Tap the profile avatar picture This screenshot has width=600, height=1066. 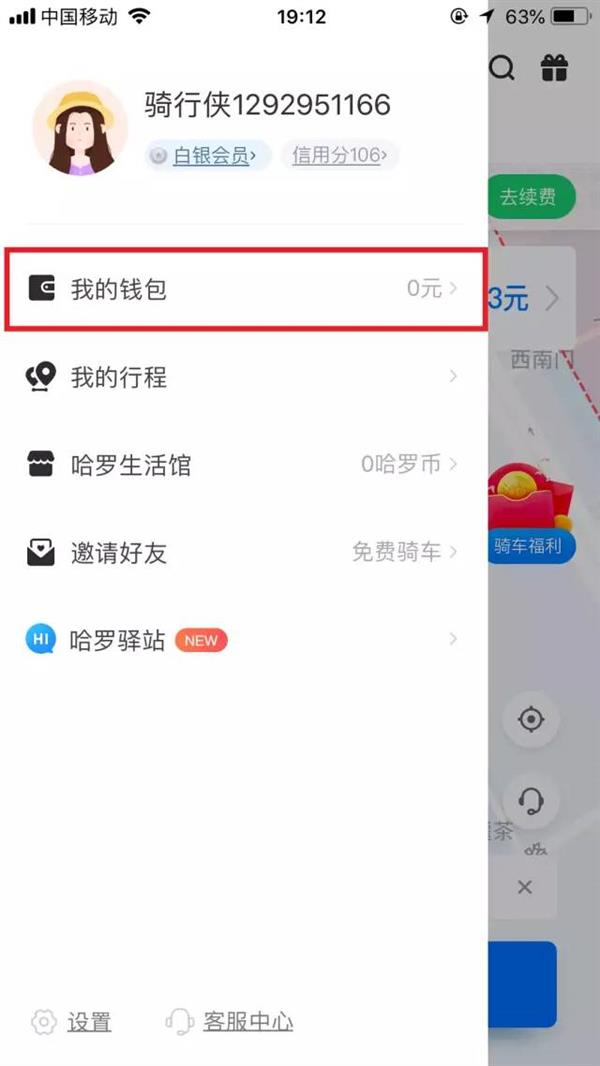point(80,129)
